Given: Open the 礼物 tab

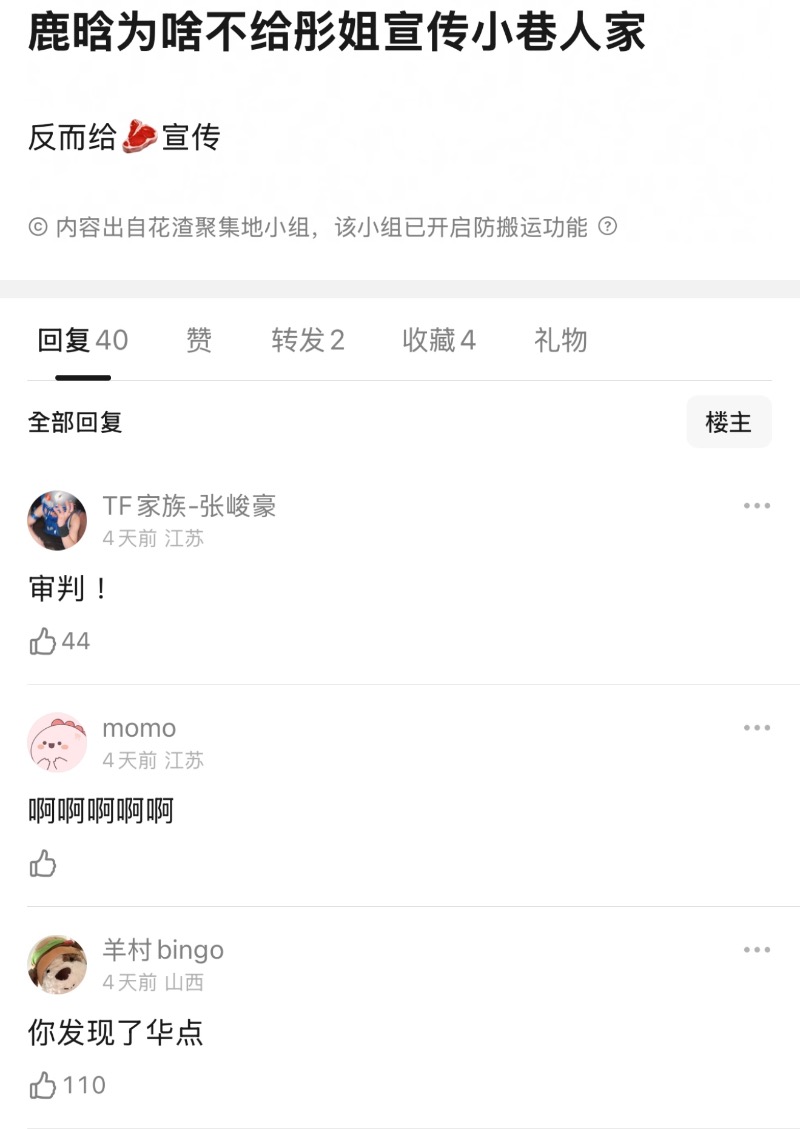Looking at the screenshot, I should coord(560,341).
